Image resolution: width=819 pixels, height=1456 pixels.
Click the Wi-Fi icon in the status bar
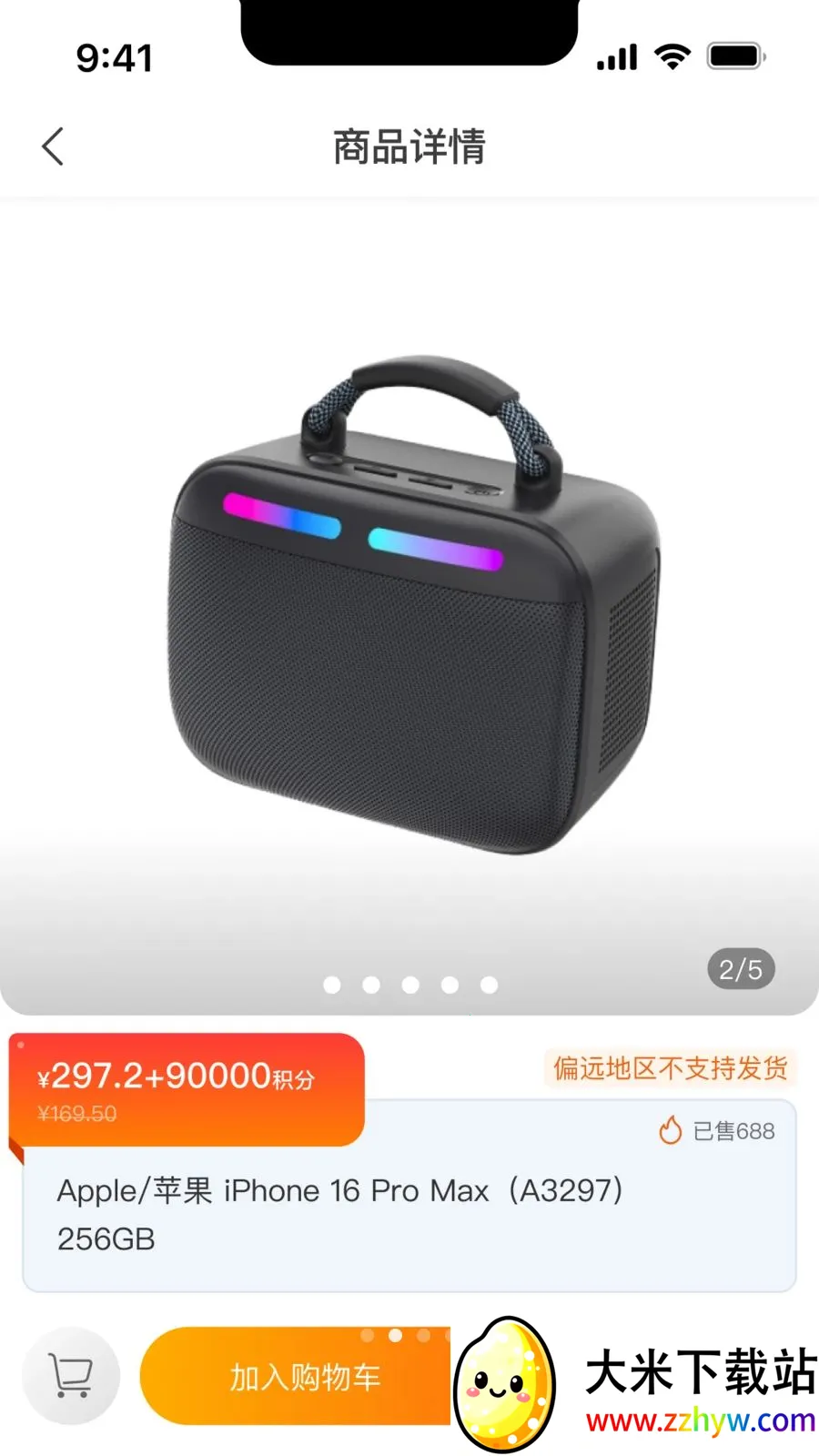(x=671, y=56)
